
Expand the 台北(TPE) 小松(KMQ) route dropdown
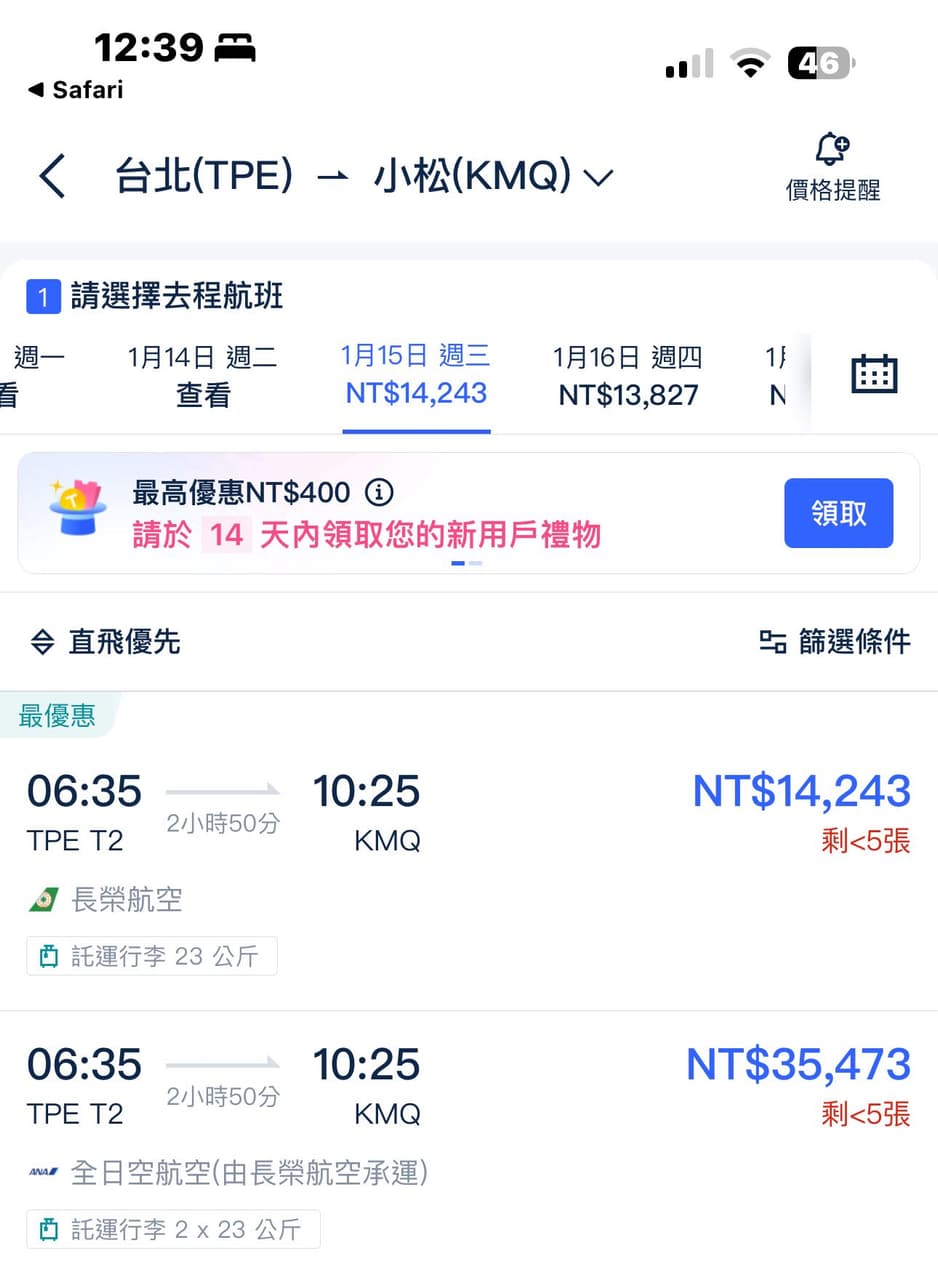pos(598,176)
